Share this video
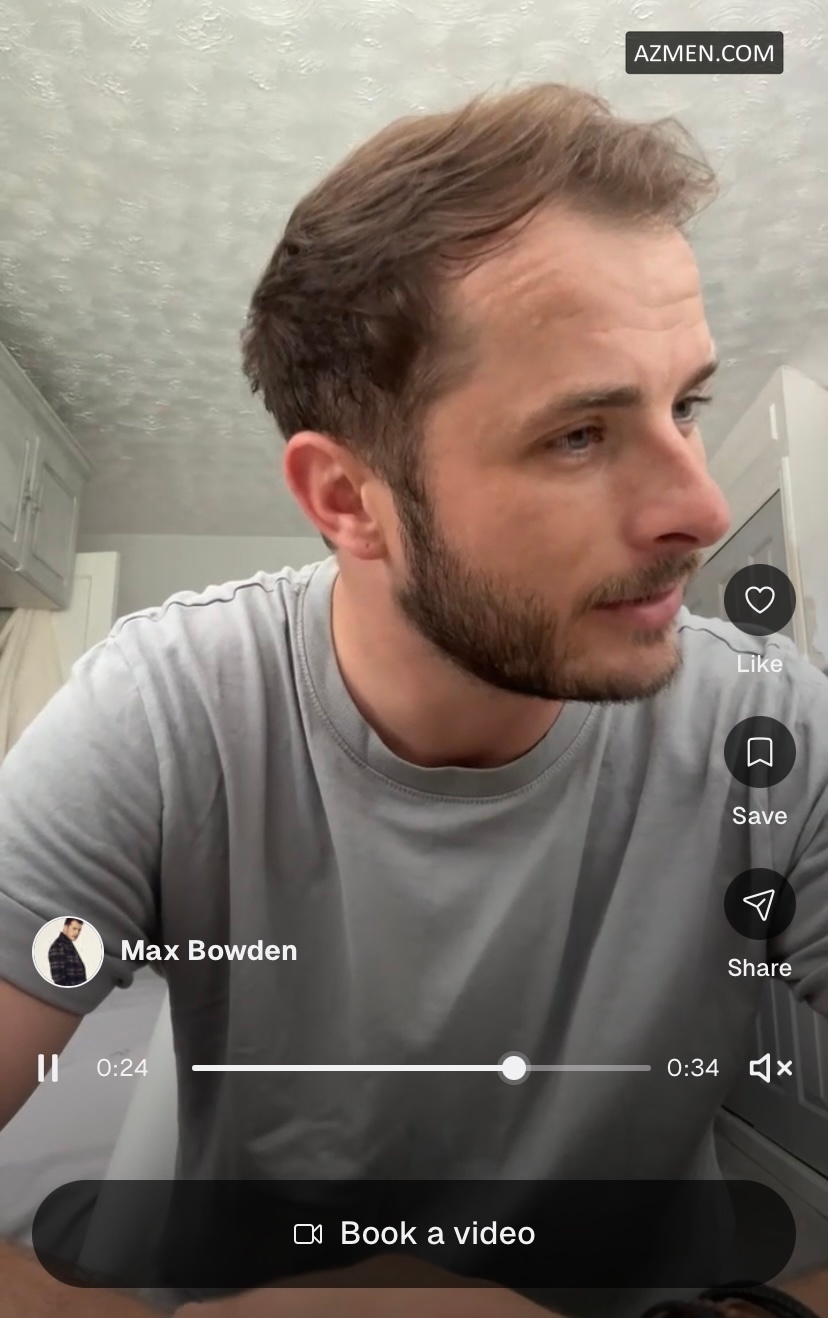Viewport: 828px width, 1318px height. click(x=759, y=905)
